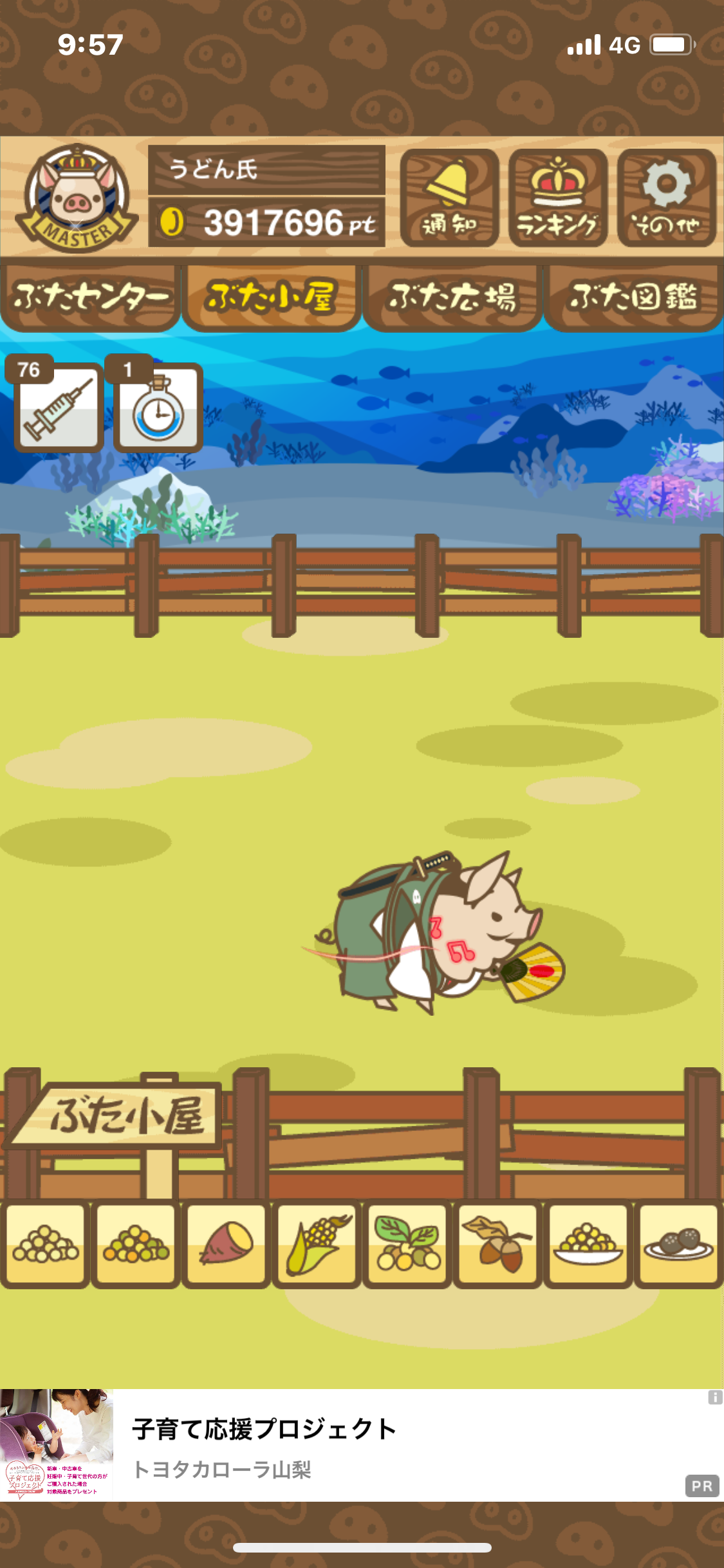Screen dimensions: 724x1568
Task: Tap the MASTER pig profile badge
Action: pyautogui.click(x=77, y=198)
